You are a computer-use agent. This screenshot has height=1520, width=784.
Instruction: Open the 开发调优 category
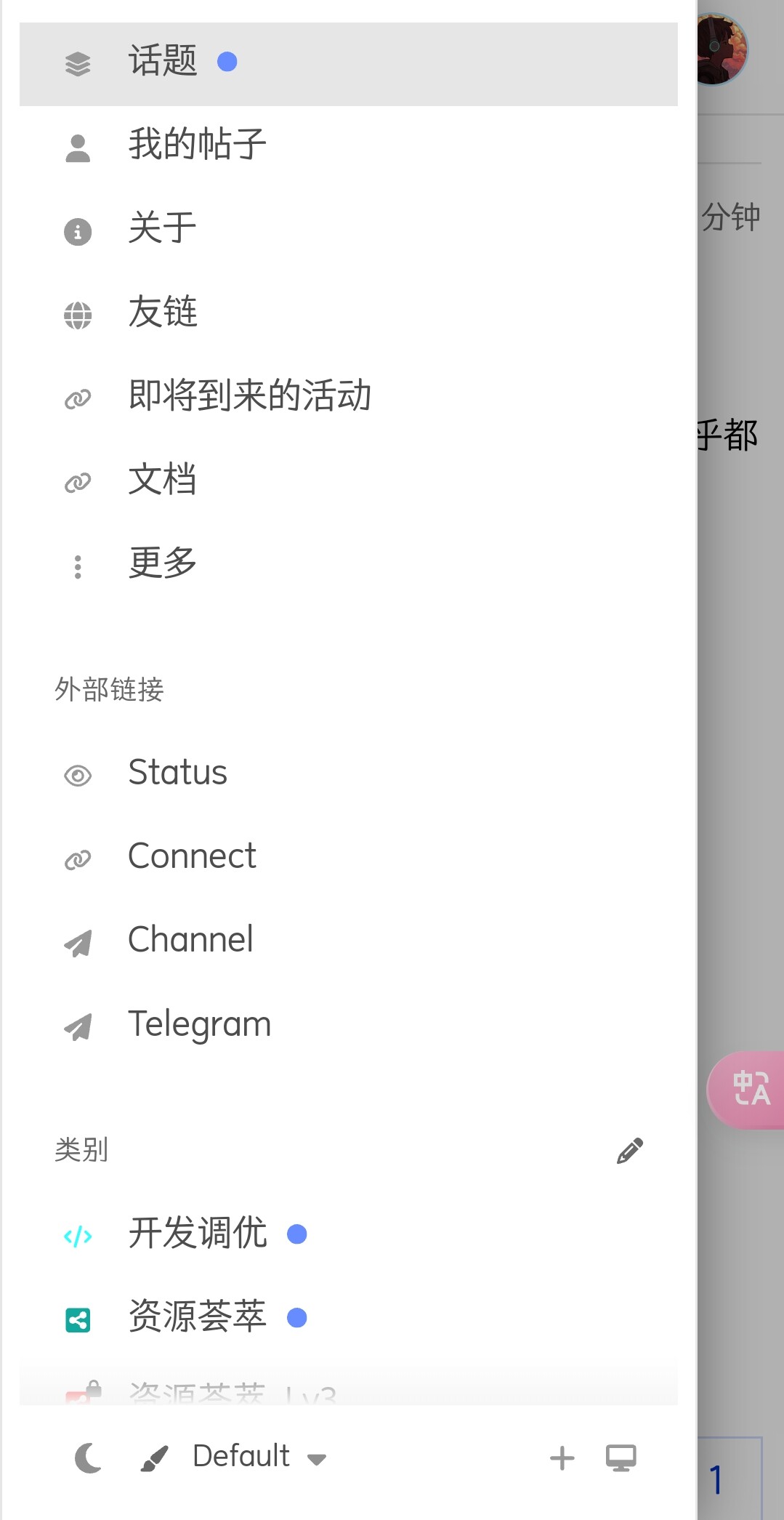(x=348, y=1234)
